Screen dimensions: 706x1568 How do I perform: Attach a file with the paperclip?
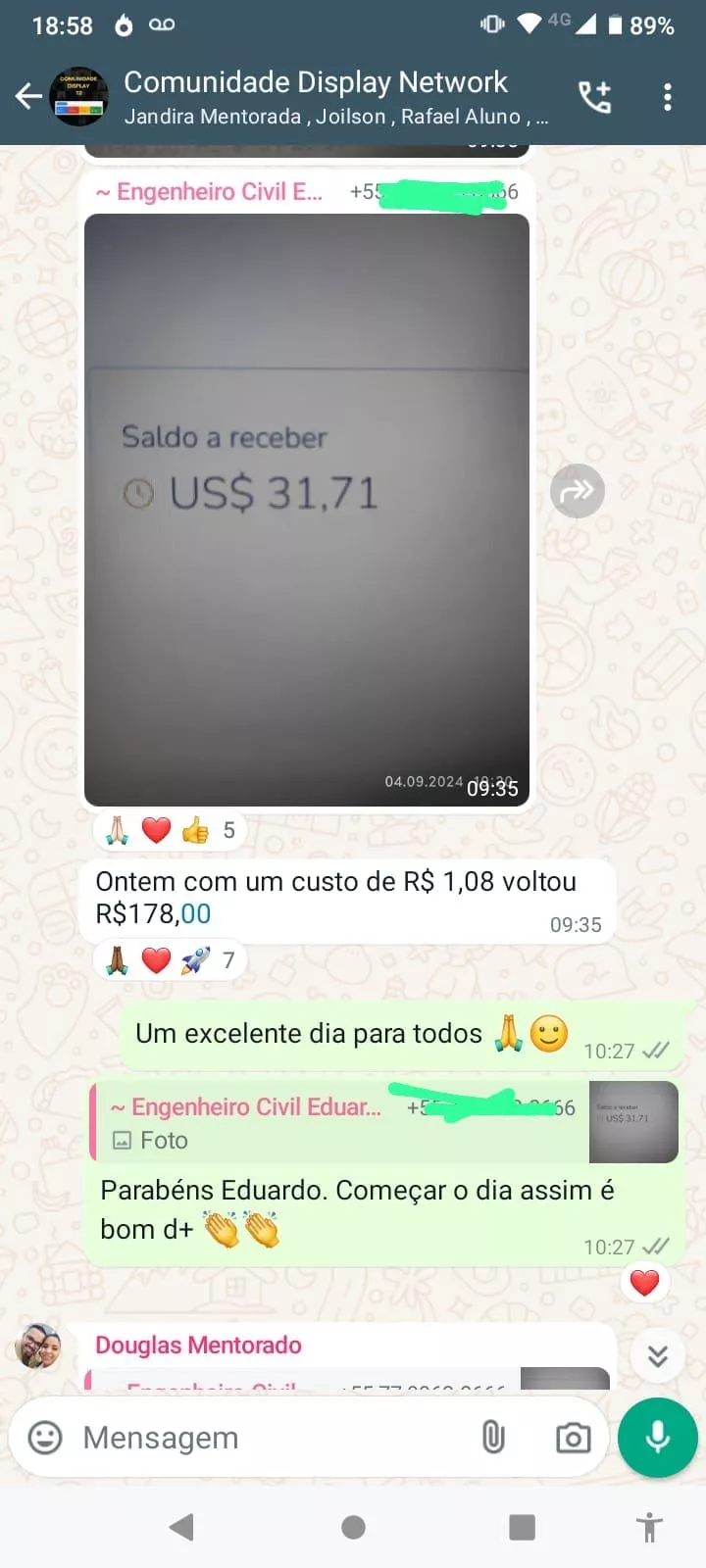pos(493,1438)
